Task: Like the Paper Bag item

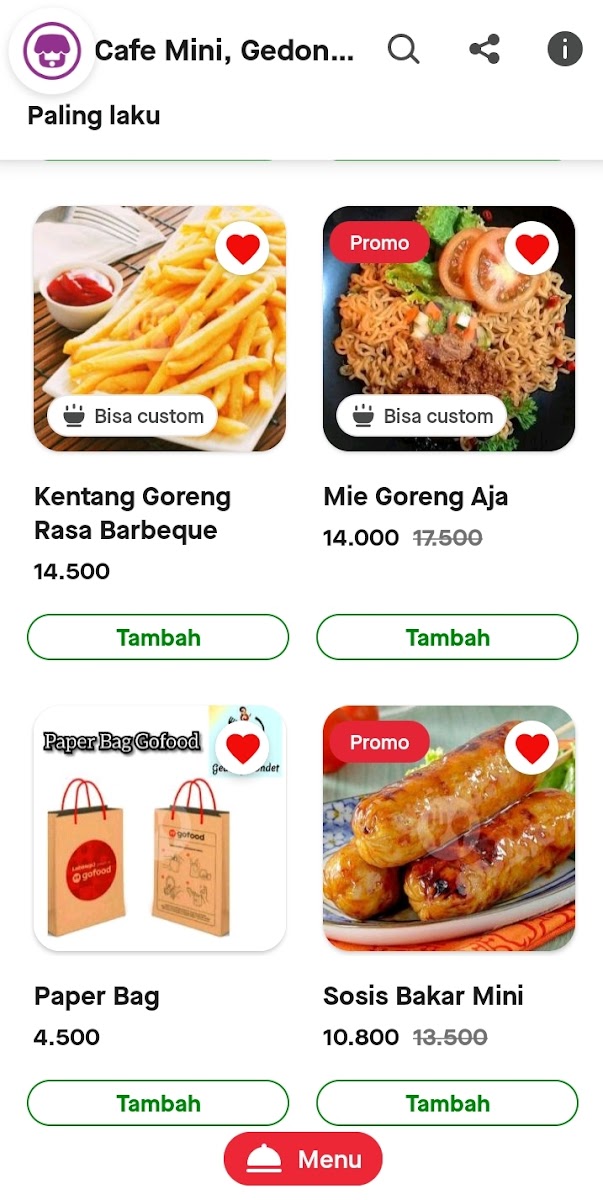Action: [243, 747]
